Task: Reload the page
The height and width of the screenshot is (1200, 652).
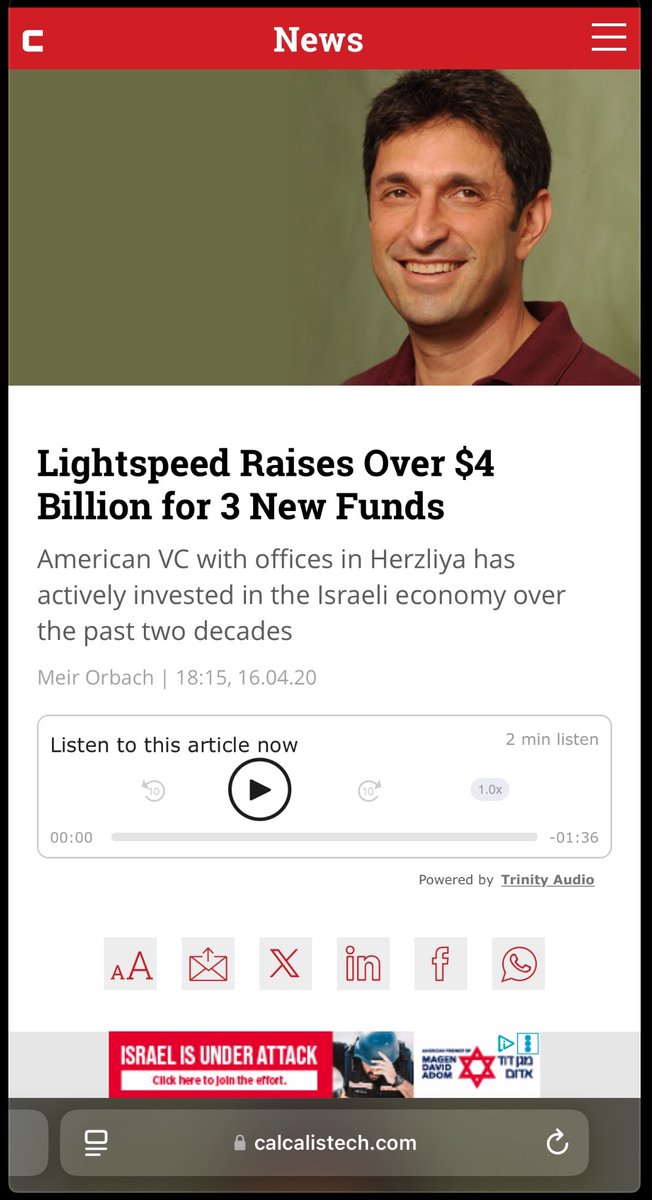Action: coord(557,1142)
